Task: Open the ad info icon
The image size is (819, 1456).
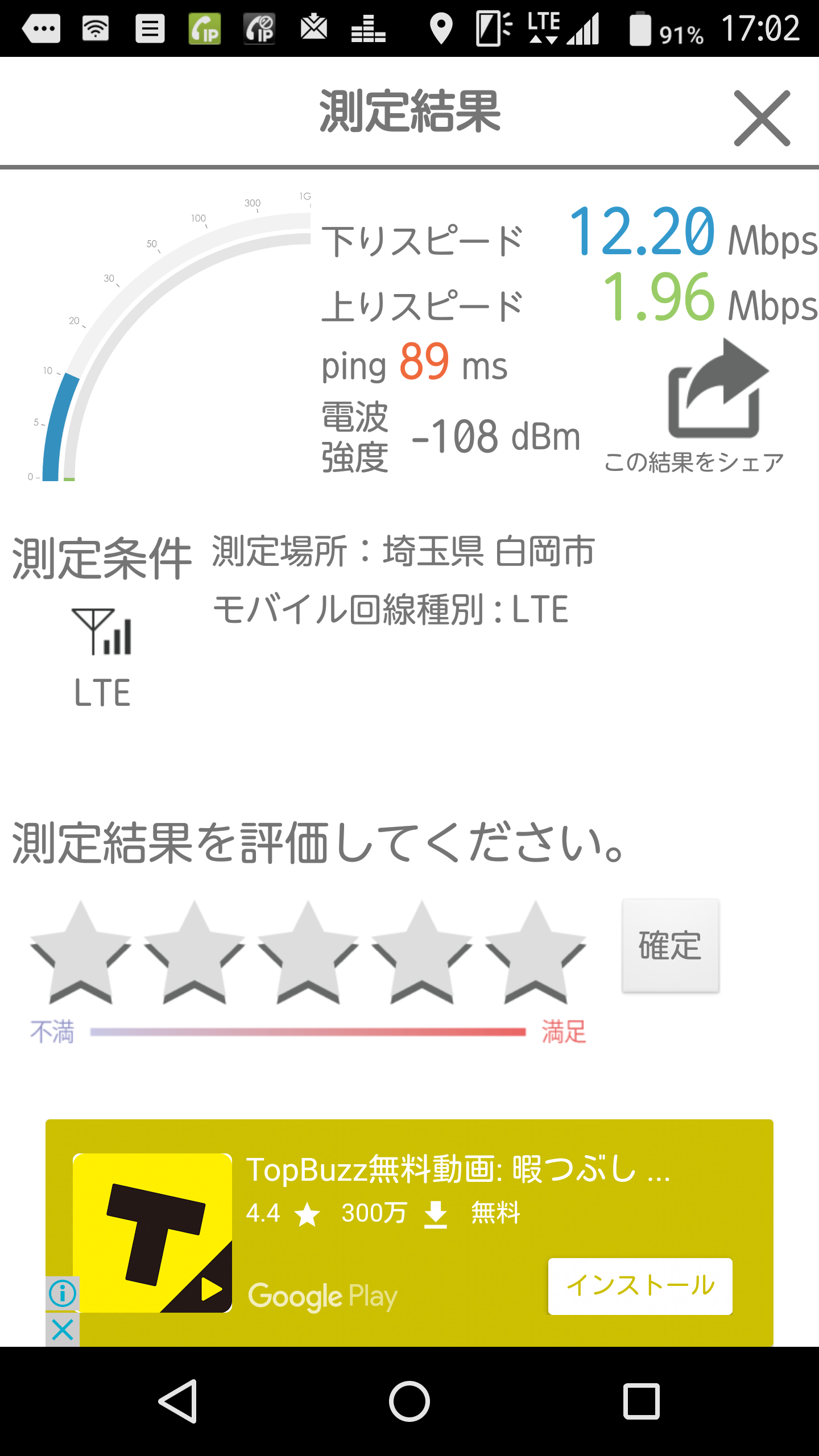Action: click(x=63, y=1294)
